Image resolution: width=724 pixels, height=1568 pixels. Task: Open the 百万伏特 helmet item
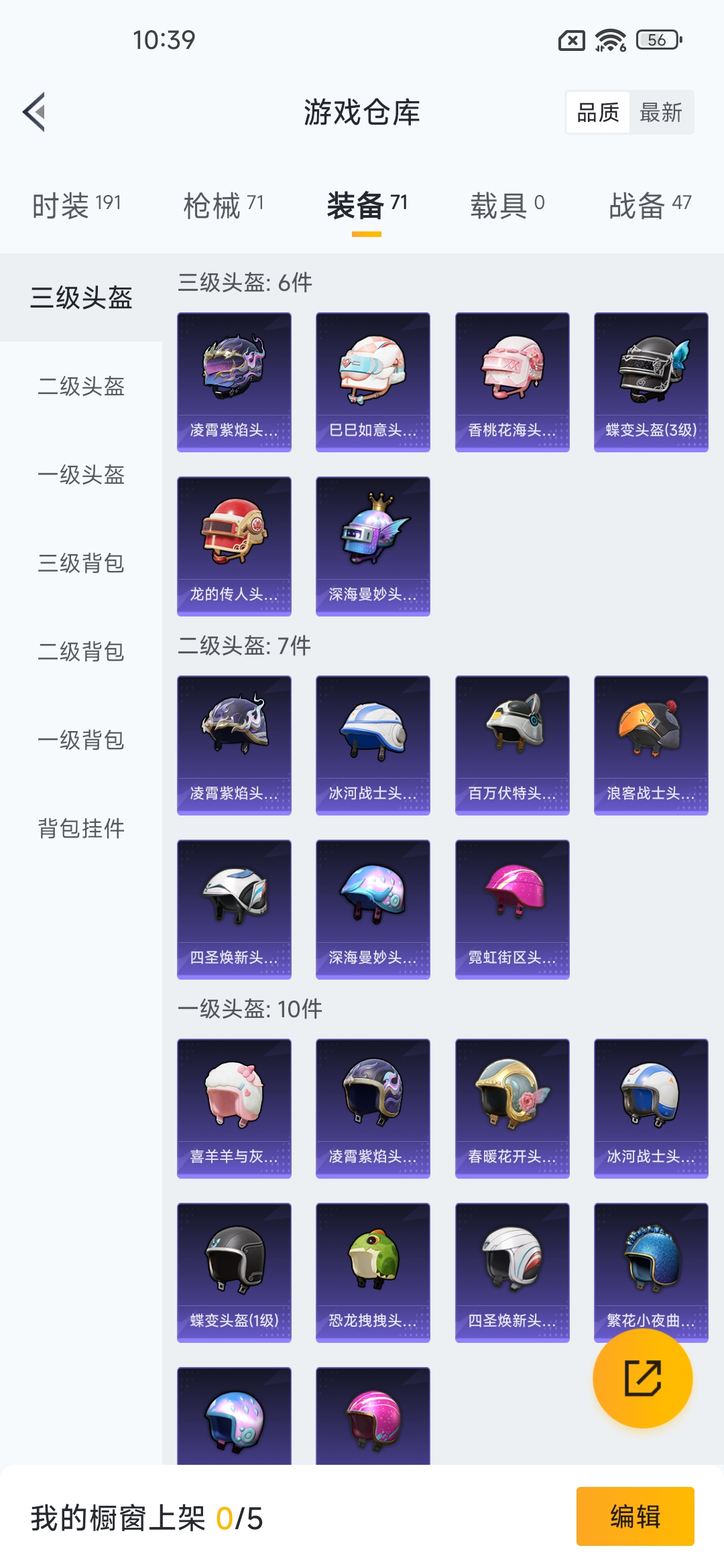click(x=512, y=745)
